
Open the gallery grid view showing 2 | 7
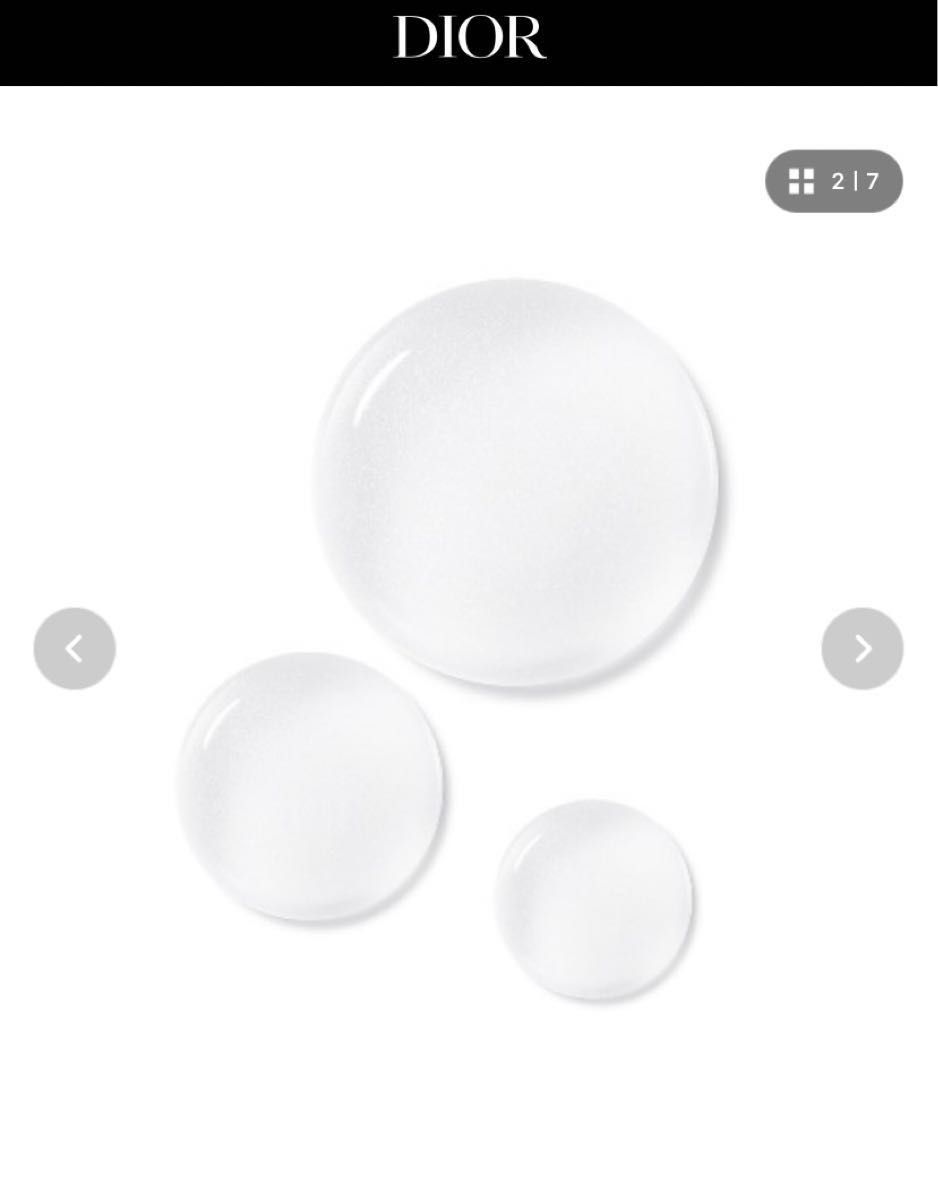(x=833, y=181)
